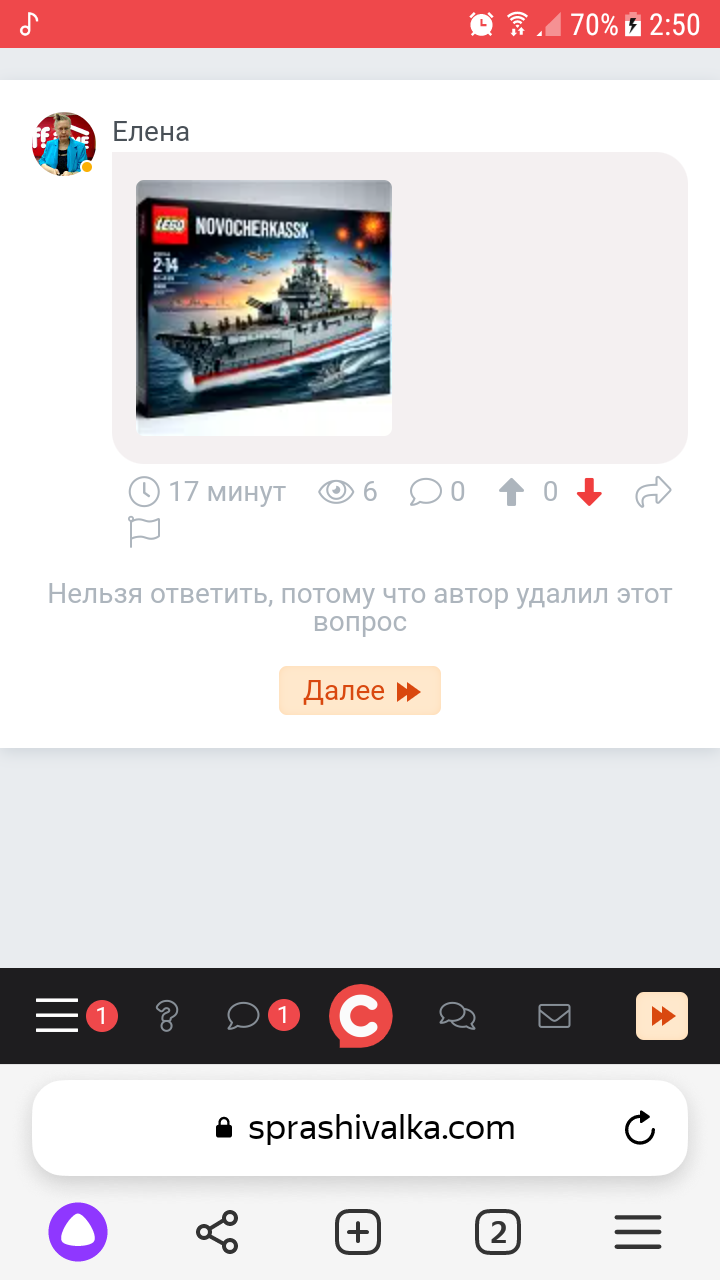Add a new browser tab
This screenshot has height=1280, width=720.
tap(357, 1232)
